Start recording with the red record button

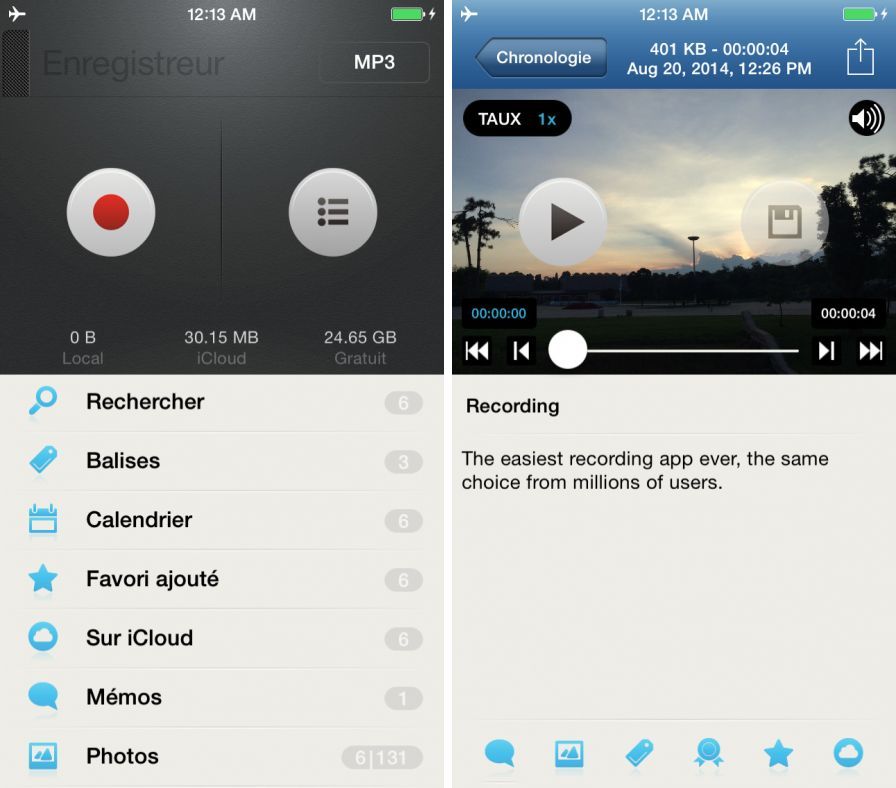[111, 212]
